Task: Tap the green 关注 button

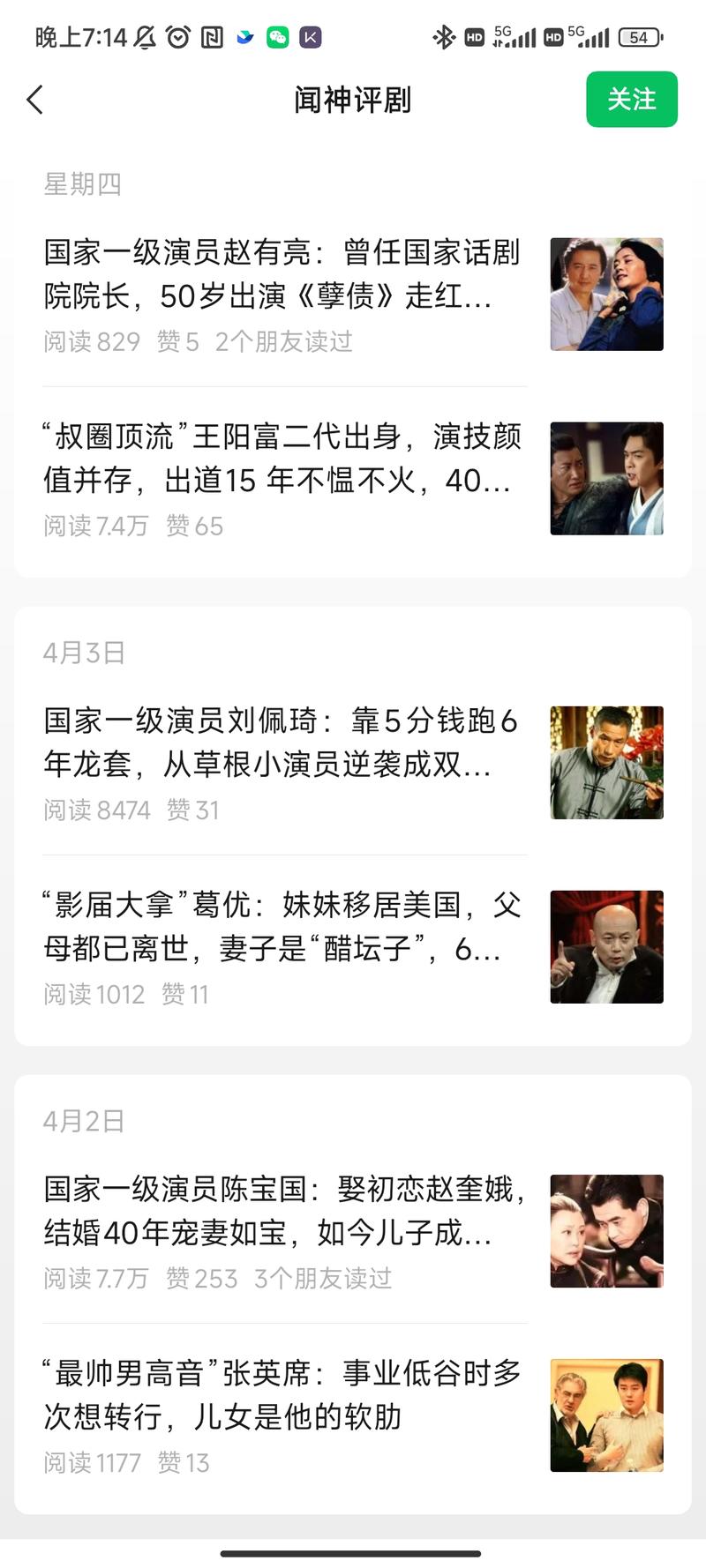Action: click(x=632, y=100)
